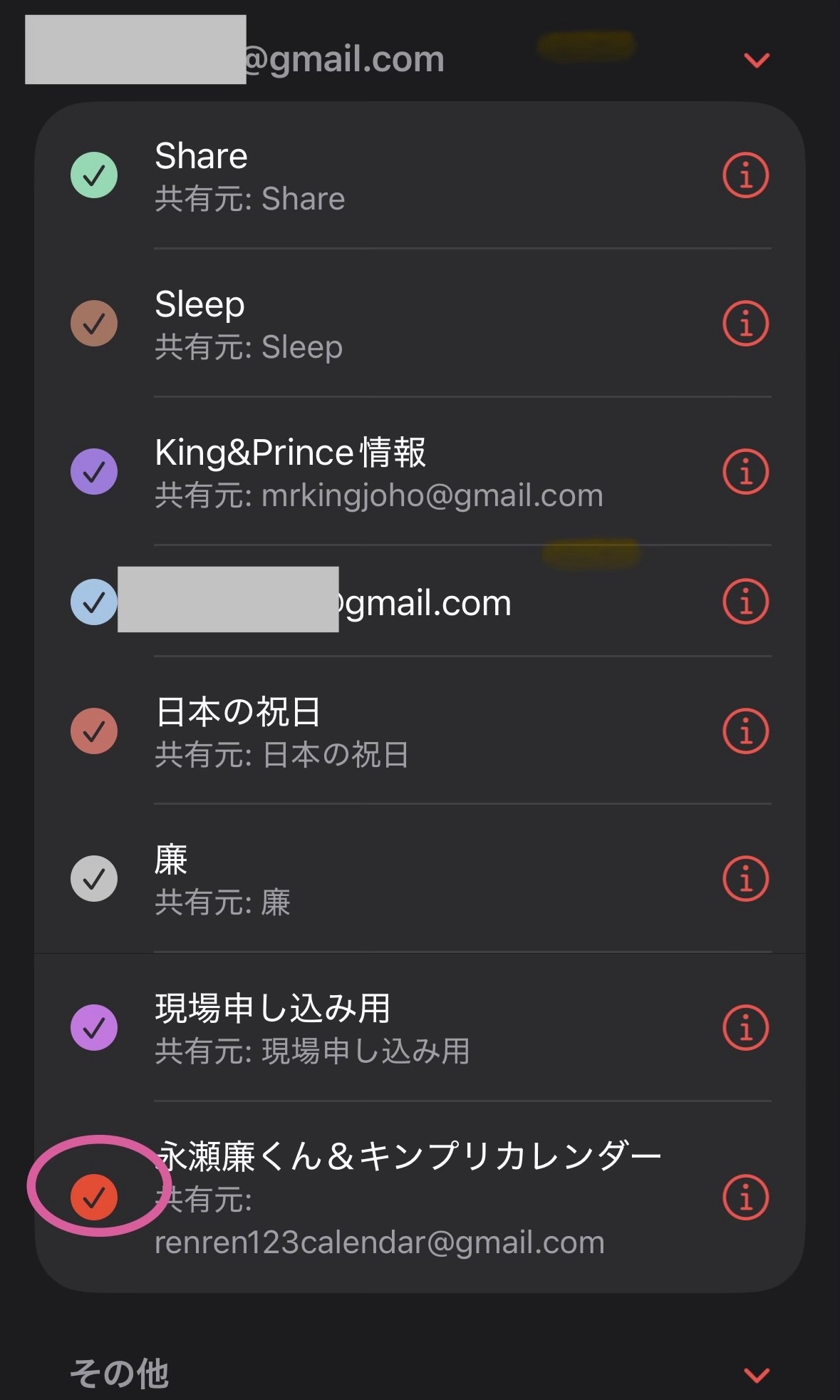Viewport: 840px width, 1400px height.
Task: Uncheck the 日本の祝日 calendar
Action: click(x=94, y=731)
